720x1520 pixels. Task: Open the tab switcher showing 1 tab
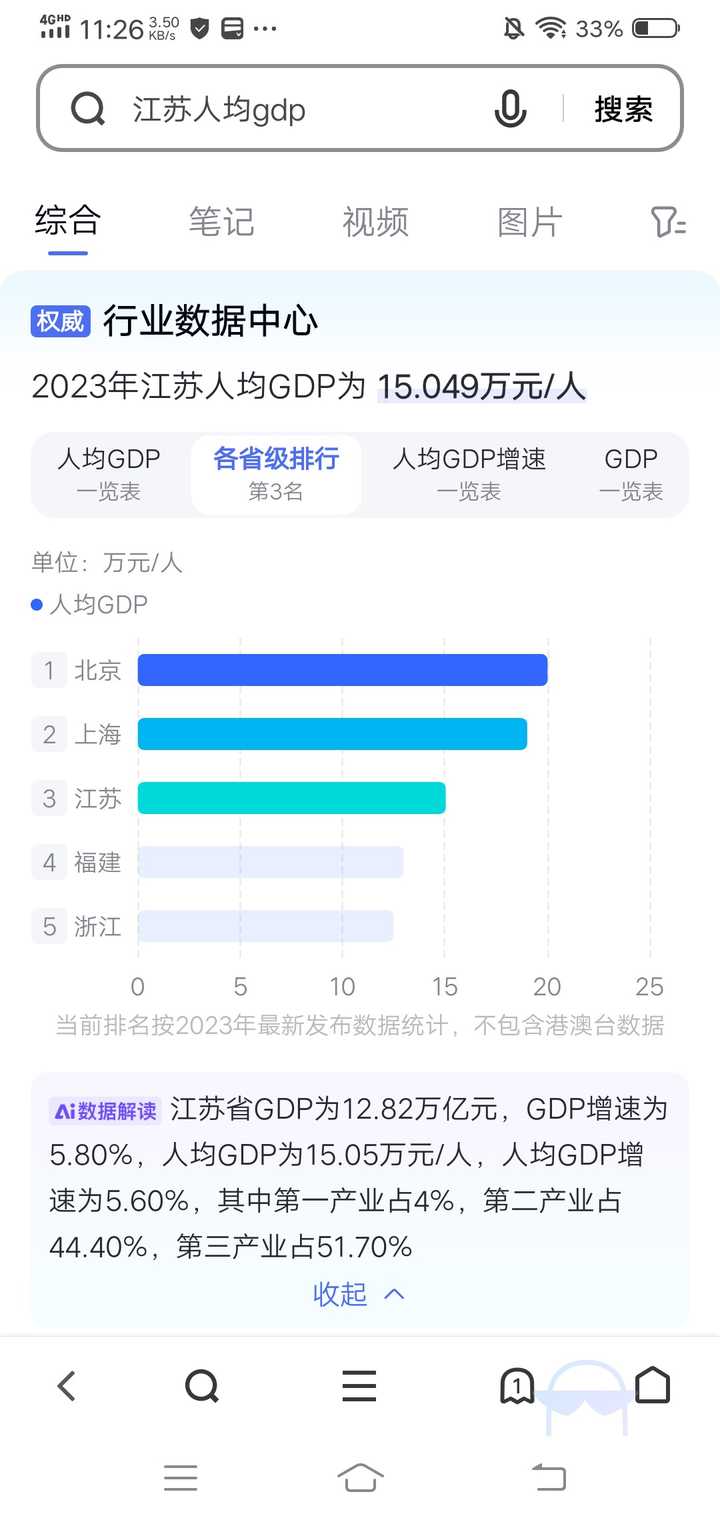point(516,1386)
